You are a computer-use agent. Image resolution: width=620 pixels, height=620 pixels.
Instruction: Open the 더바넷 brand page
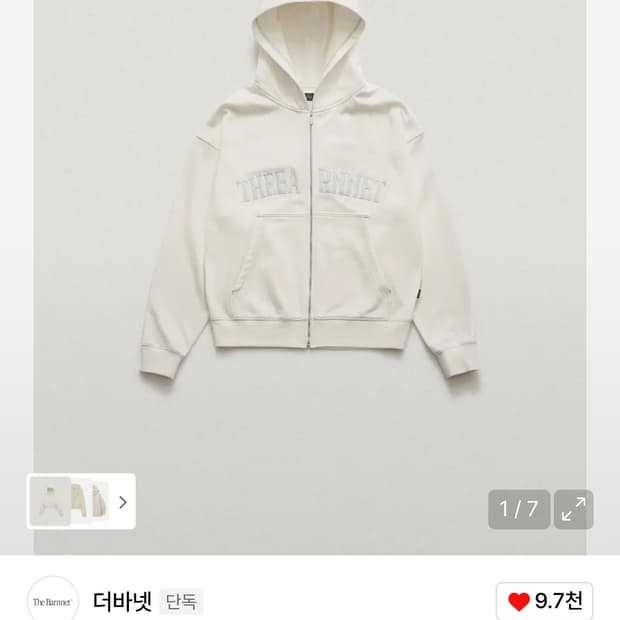coord(122,601)
